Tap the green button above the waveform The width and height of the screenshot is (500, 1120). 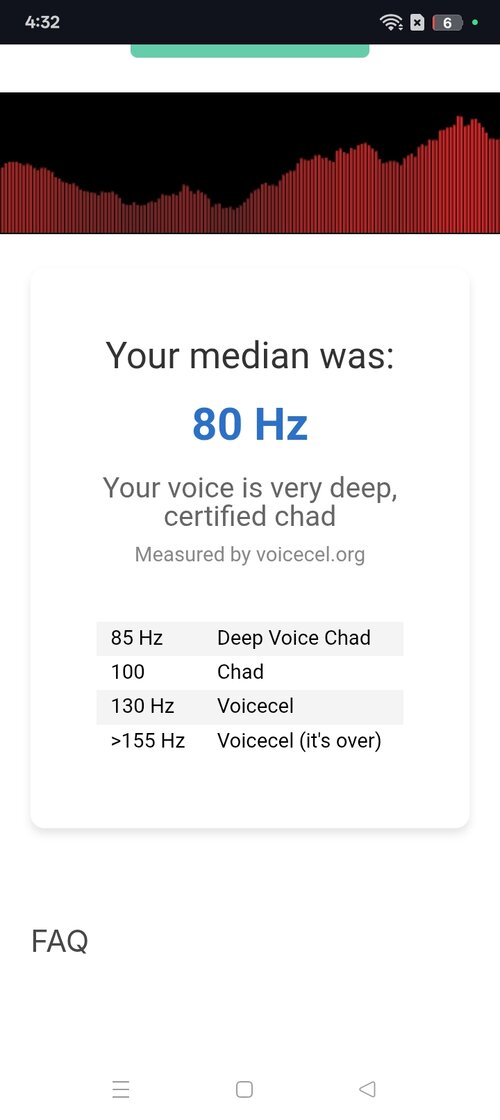pos(250,51)
